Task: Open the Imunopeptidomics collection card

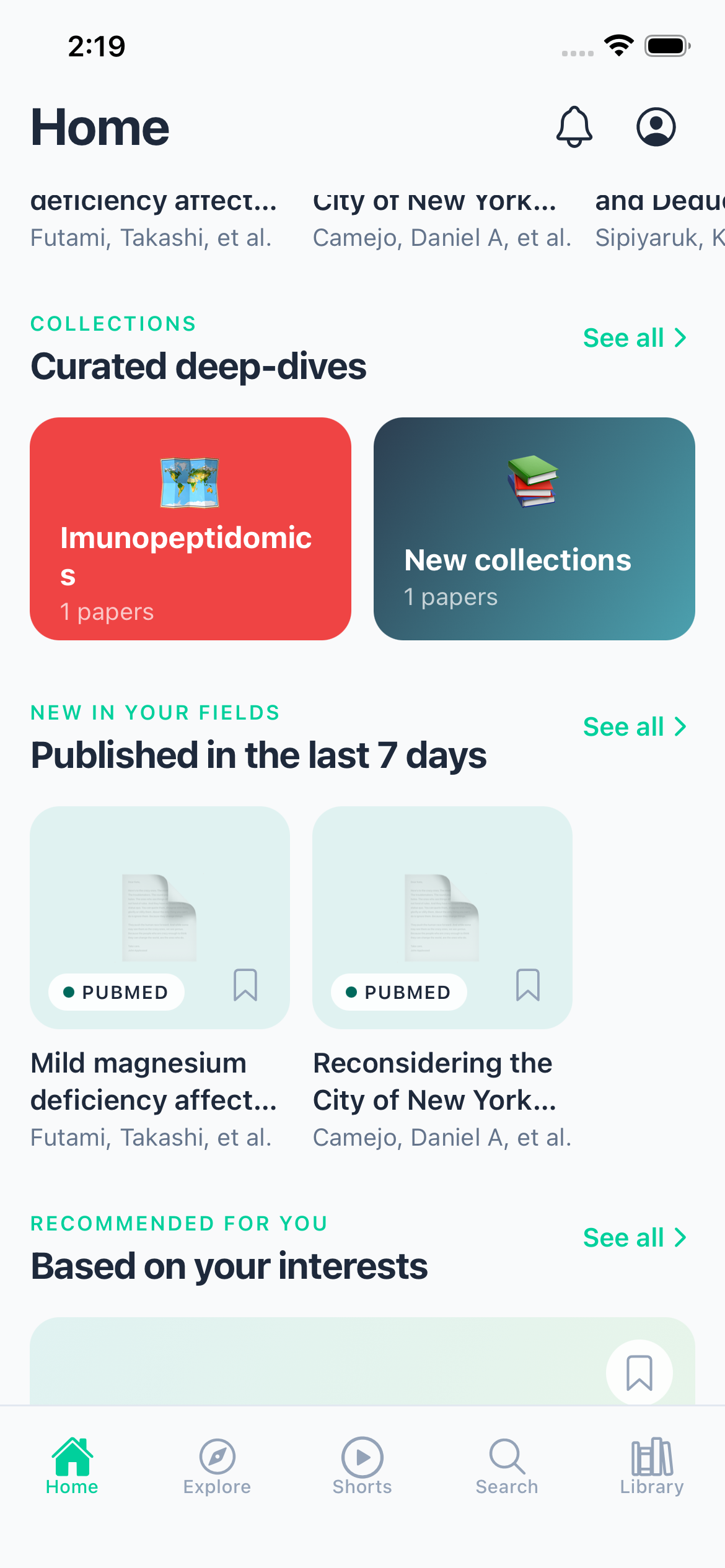Action: point(190,528)
